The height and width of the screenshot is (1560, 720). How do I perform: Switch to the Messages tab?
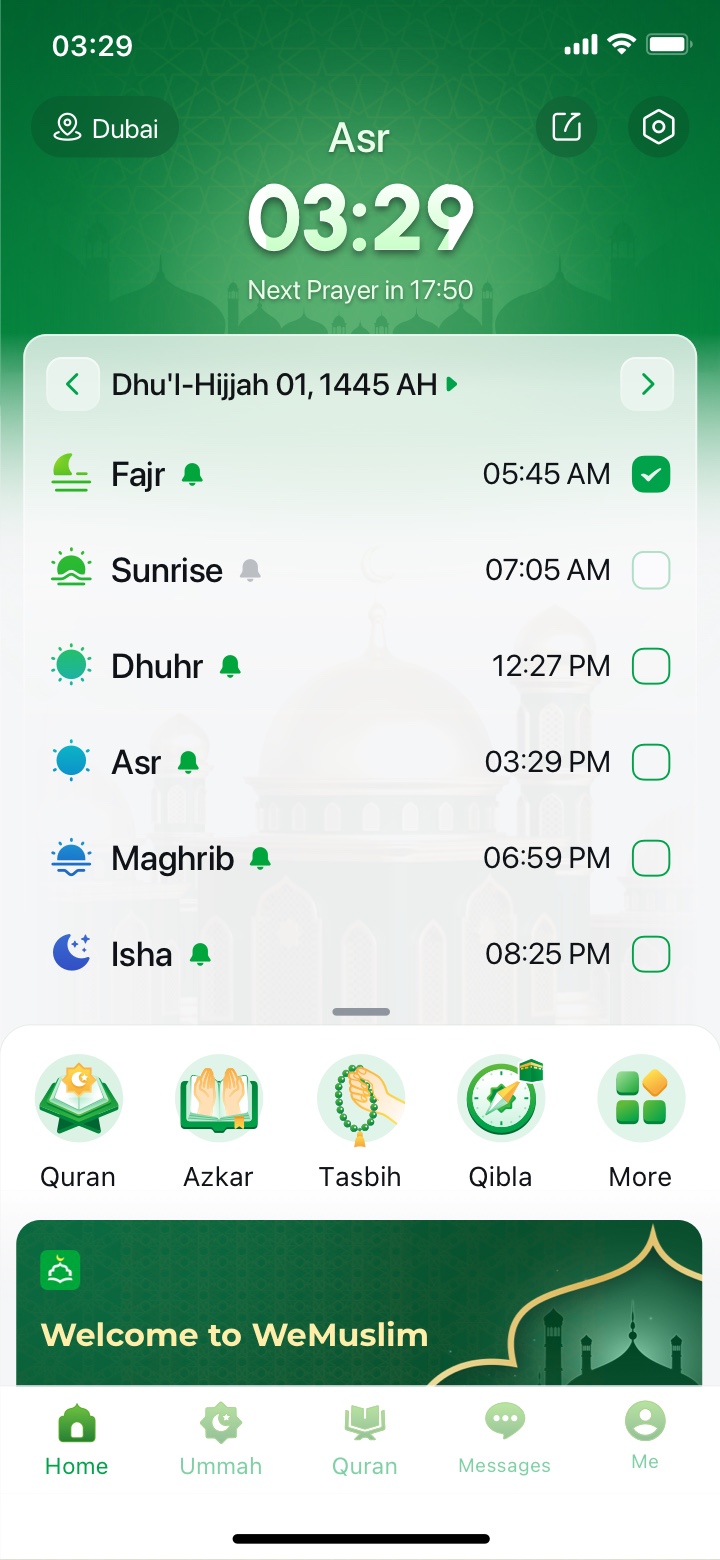[504, 1438]
